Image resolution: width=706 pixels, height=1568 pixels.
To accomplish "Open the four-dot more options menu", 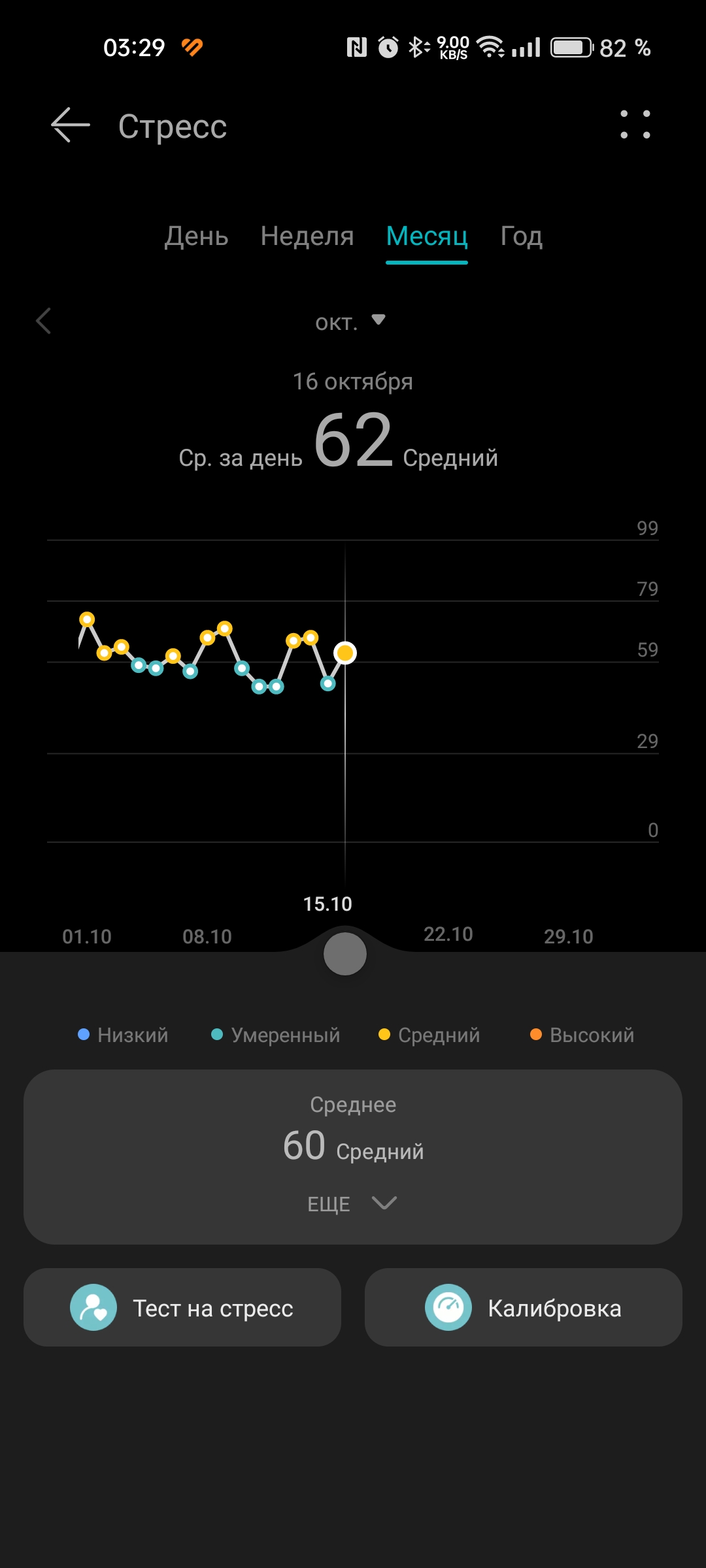I will coord(635,124).
